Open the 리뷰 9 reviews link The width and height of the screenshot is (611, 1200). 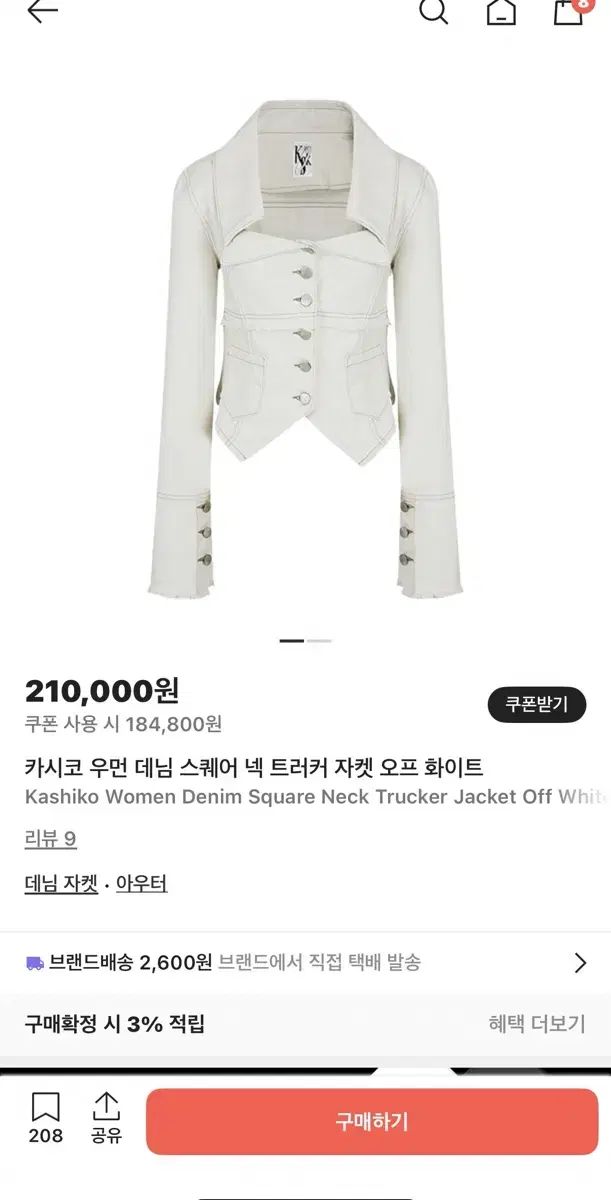(x=50, y=839)
